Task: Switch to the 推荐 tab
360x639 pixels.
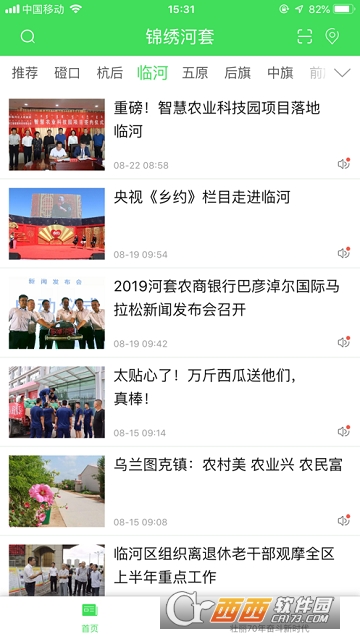Action: (25, 73)
